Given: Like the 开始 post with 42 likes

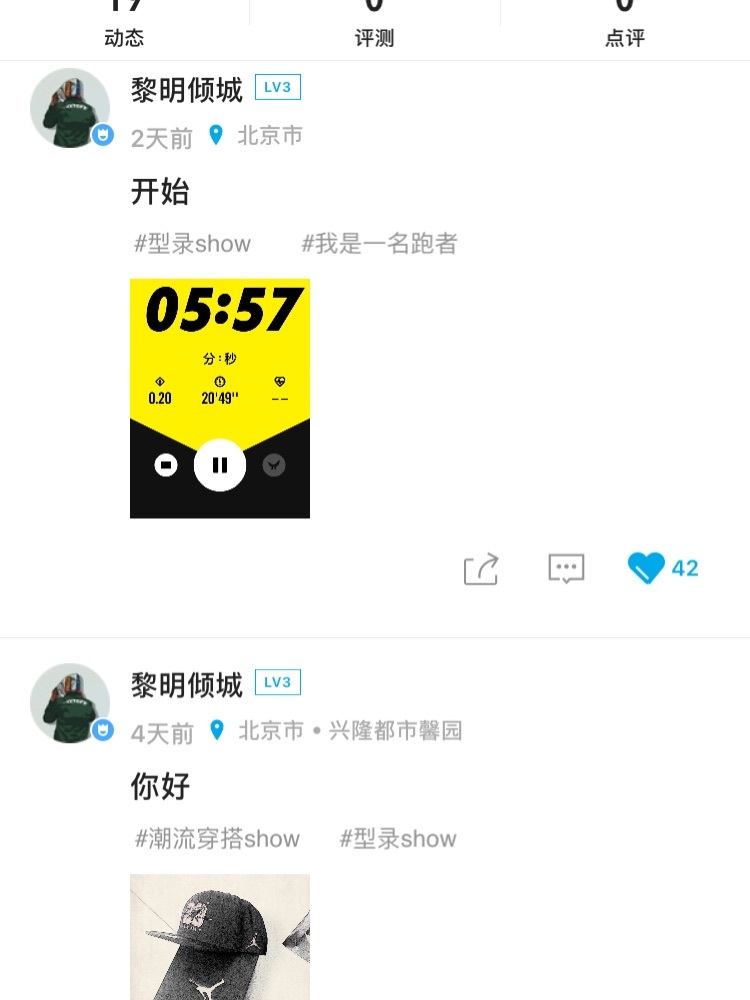Looking at the screenshot, I should [647, 569].
